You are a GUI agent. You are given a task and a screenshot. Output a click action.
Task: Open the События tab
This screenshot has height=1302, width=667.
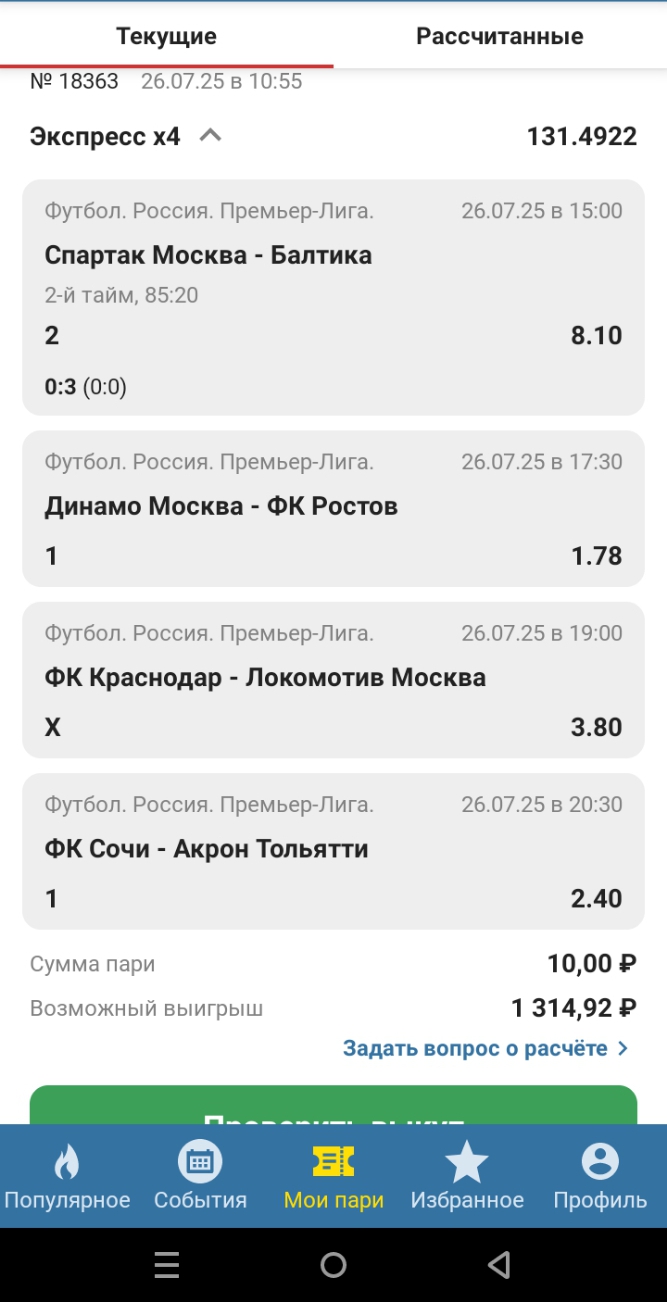coord(200,1176)
